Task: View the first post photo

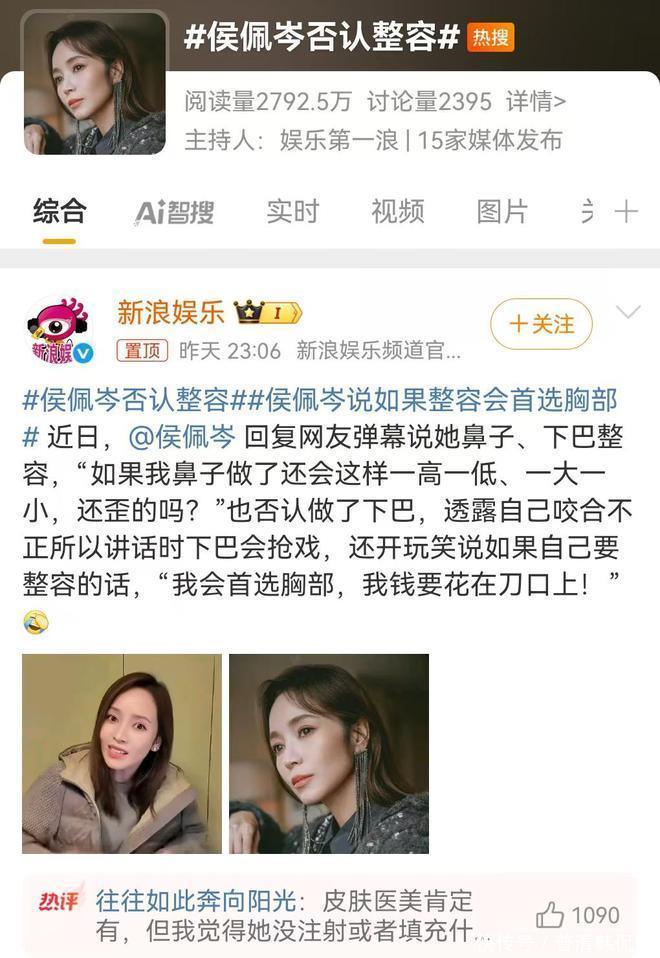Action: 122,753
